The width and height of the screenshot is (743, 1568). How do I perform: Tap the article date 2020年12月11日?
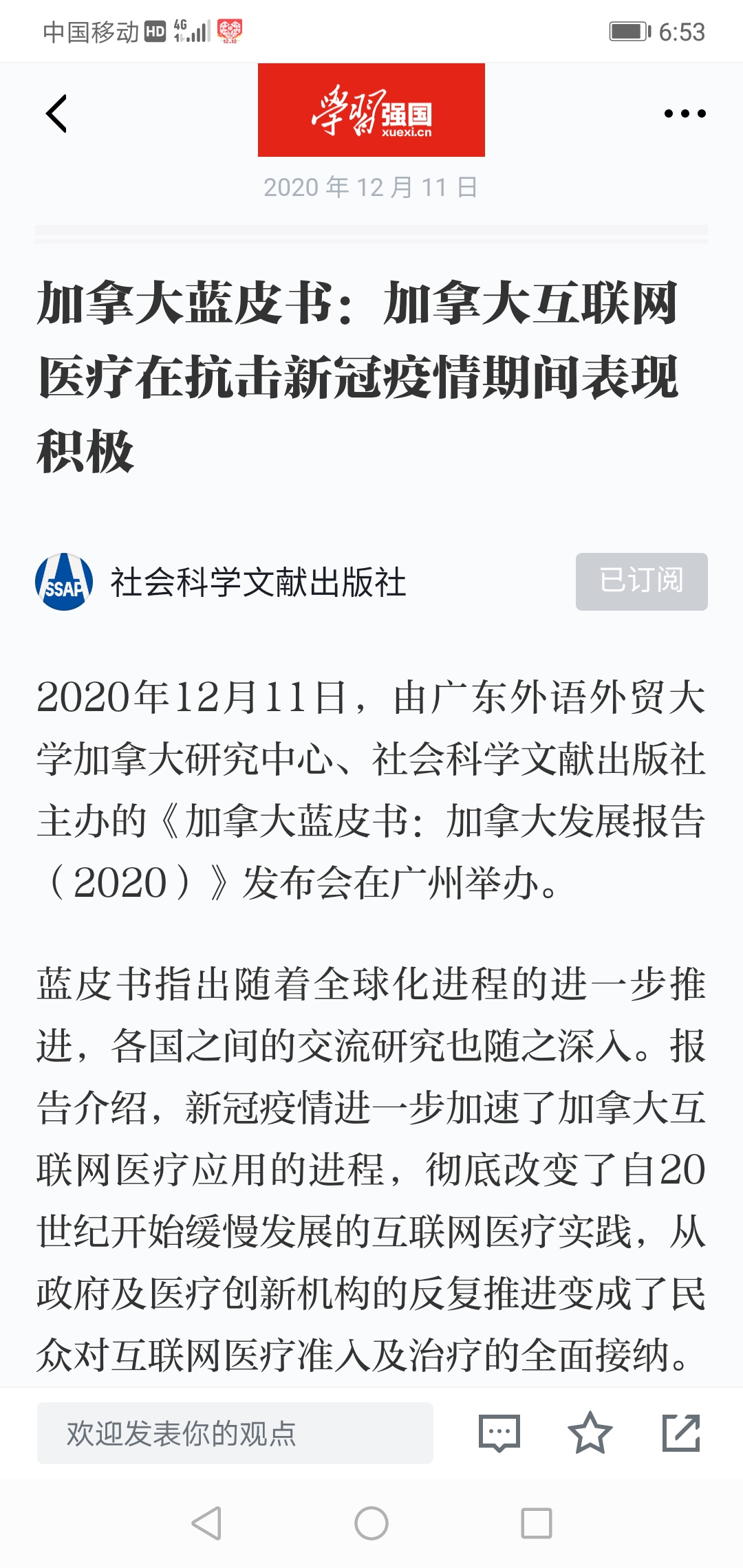(x=371, y=187)
